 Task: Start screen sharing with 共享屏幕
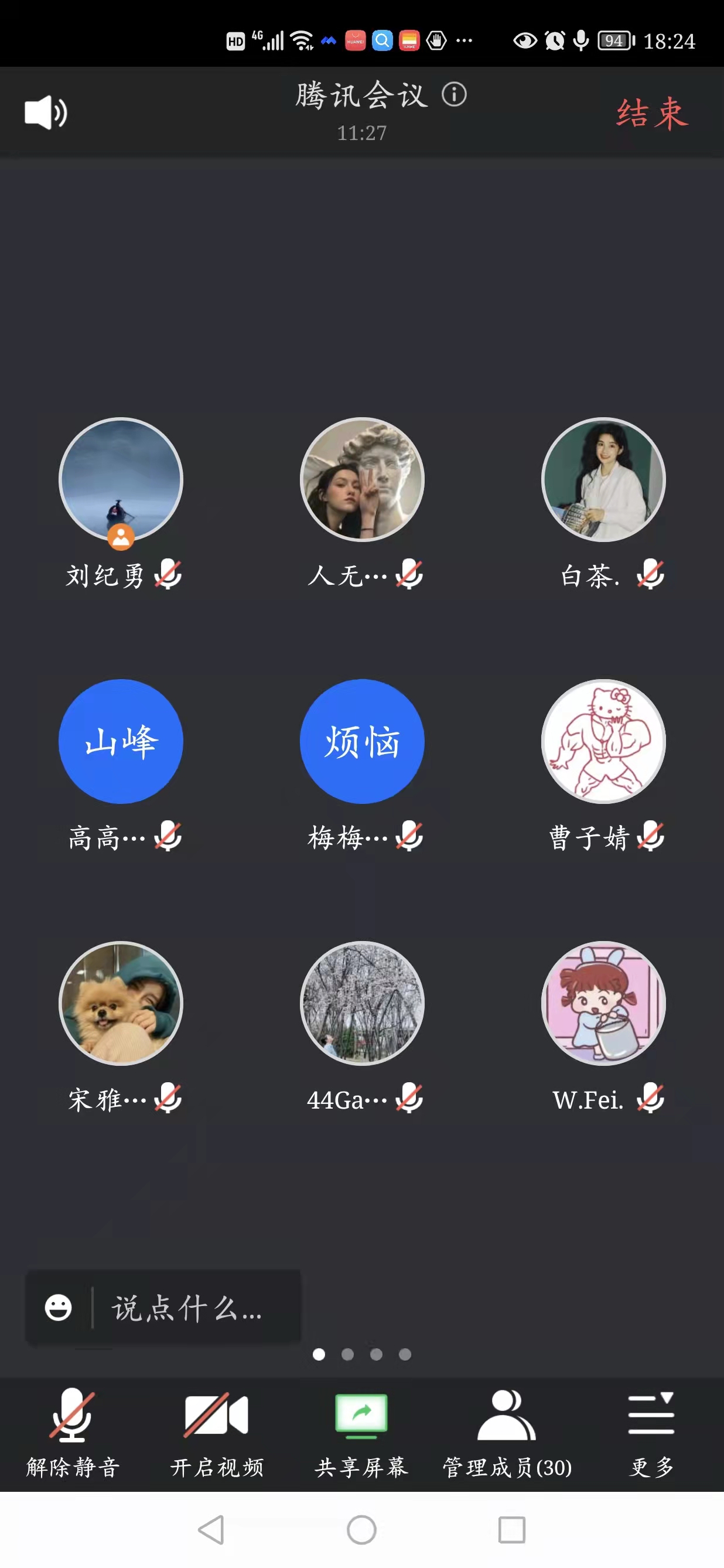click(x=361, y=1431)
